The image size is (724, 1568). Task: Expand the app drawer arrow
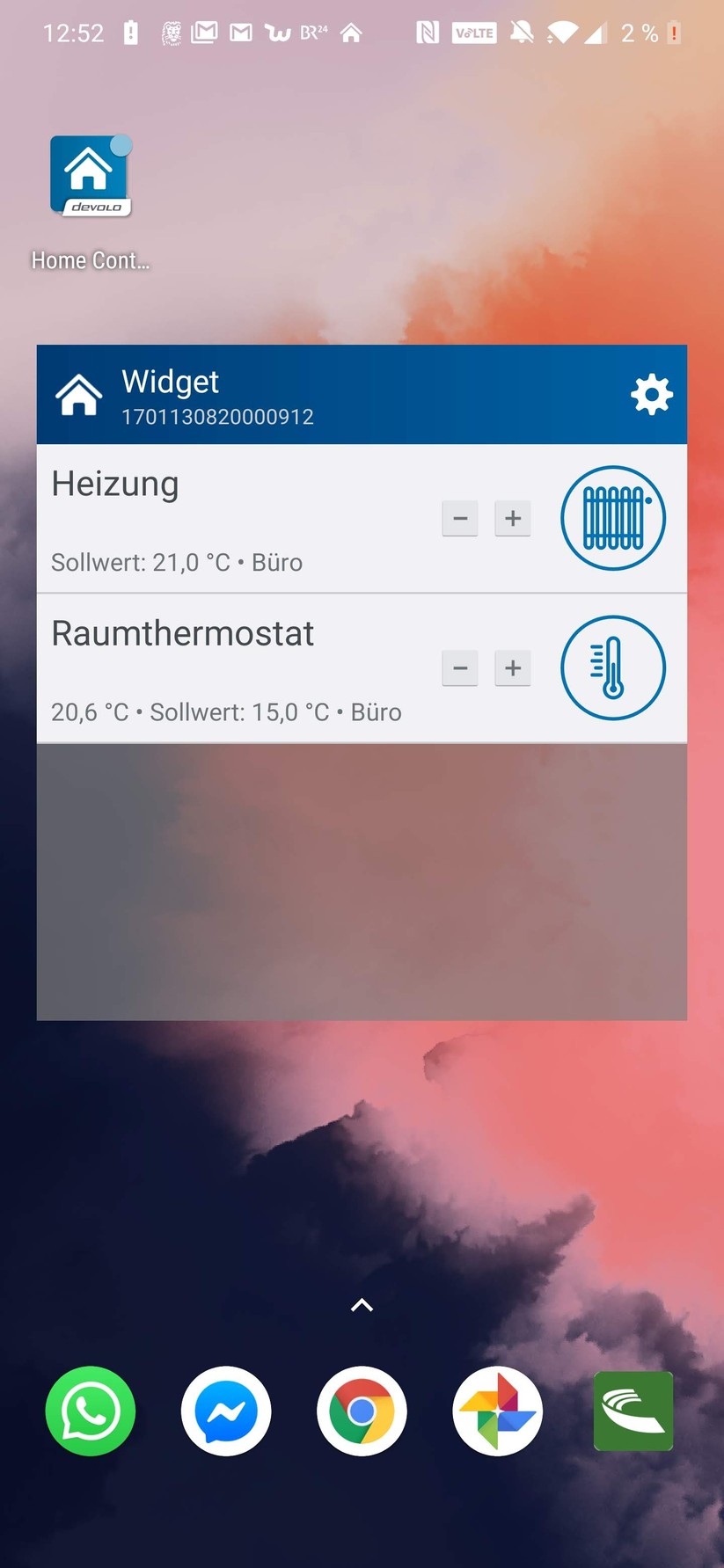362,1305
